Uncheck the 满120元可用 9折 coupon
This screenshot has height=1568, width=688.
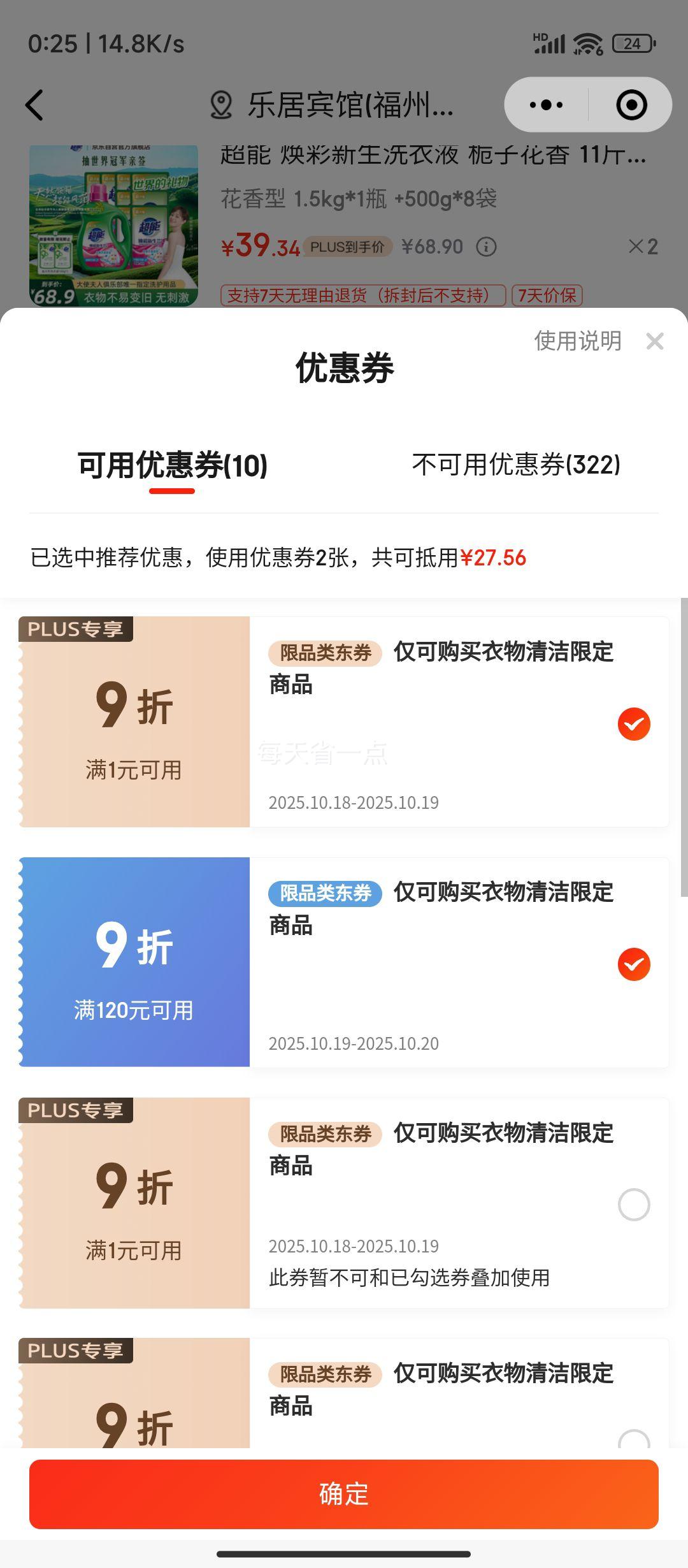coord(634,964)
